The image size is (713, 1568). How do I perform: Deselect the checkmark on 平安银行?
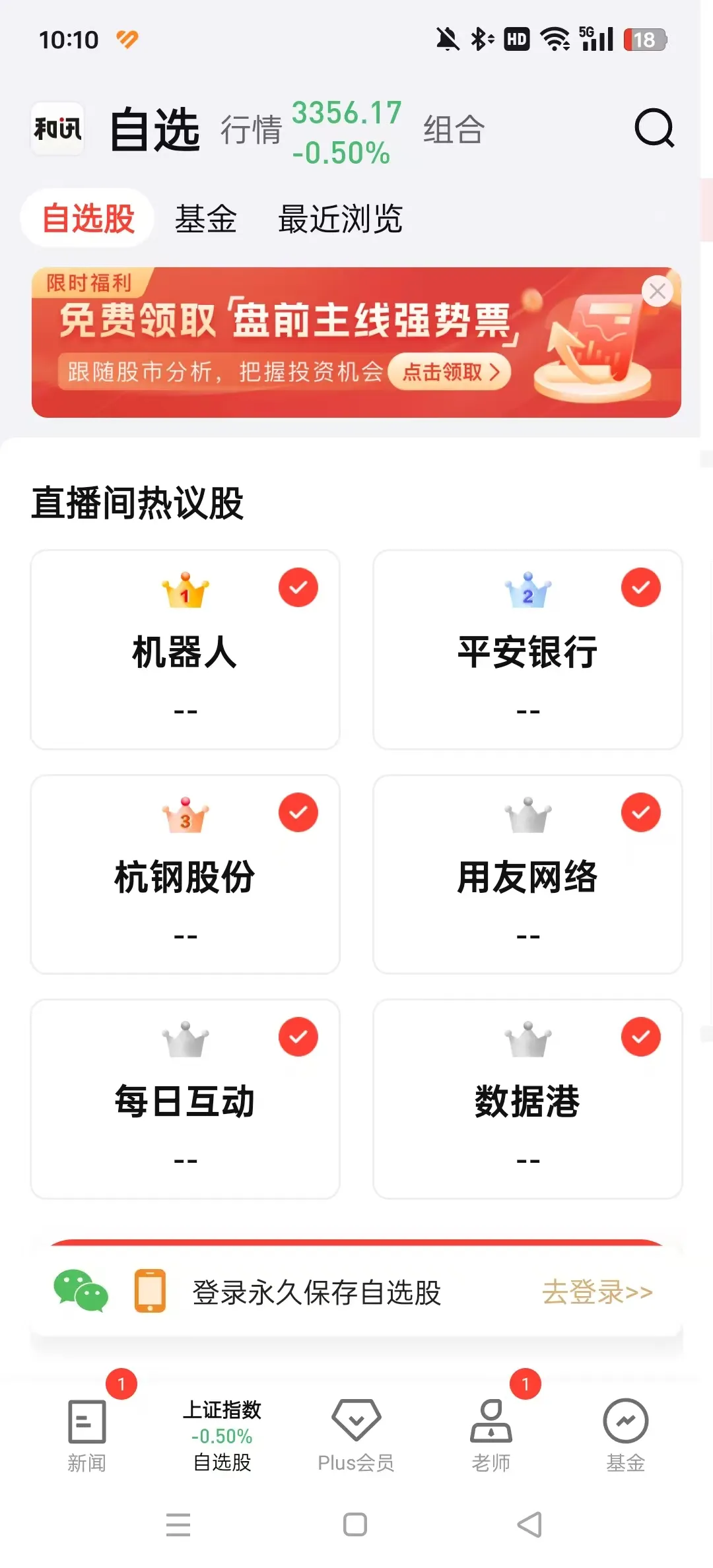tap(640, 587)
